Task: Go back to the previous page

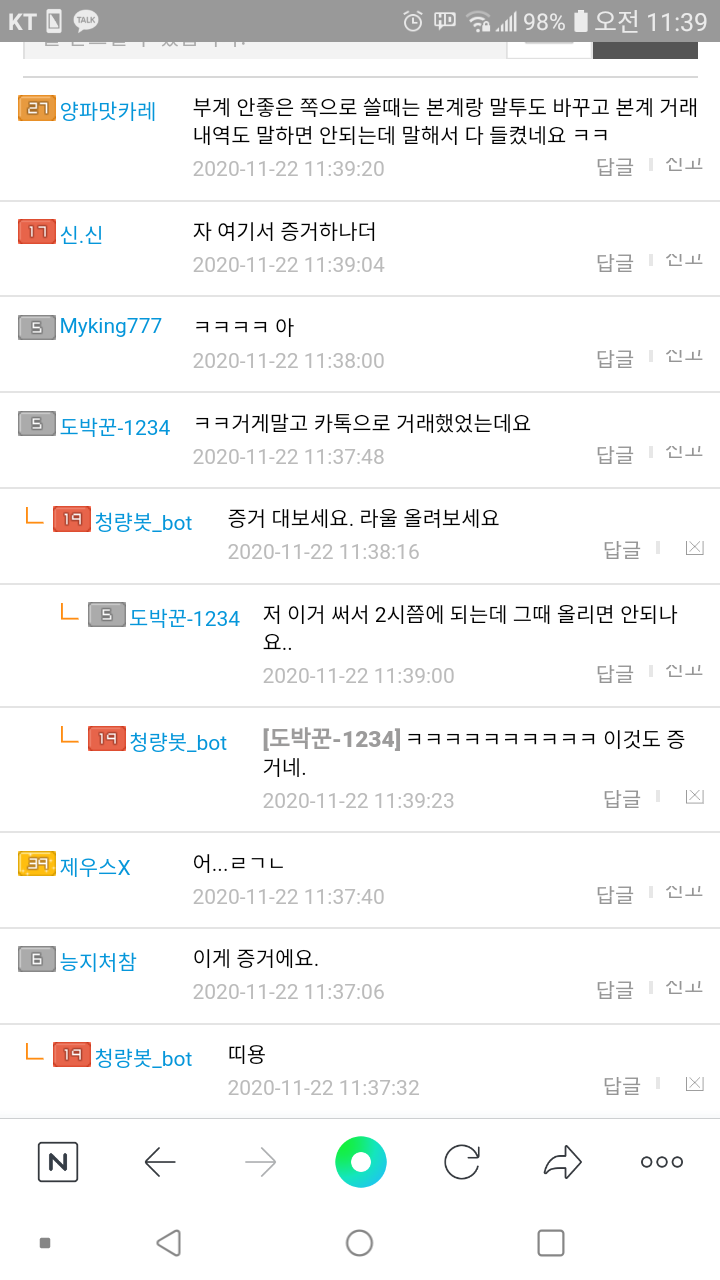Action: pos(160,1162)
